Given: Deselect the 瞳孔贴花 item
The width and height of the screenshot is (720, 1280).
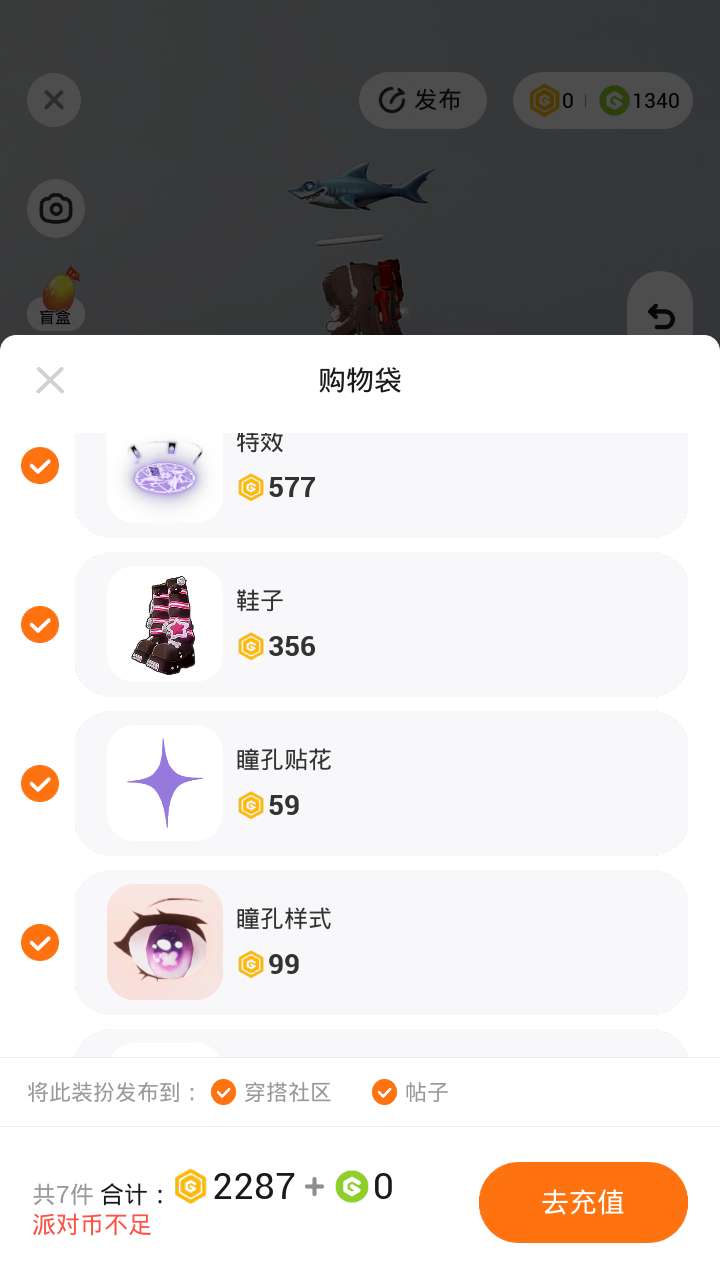Looking at the screenshot, I should pyautogui.click(x=40, y=783).
